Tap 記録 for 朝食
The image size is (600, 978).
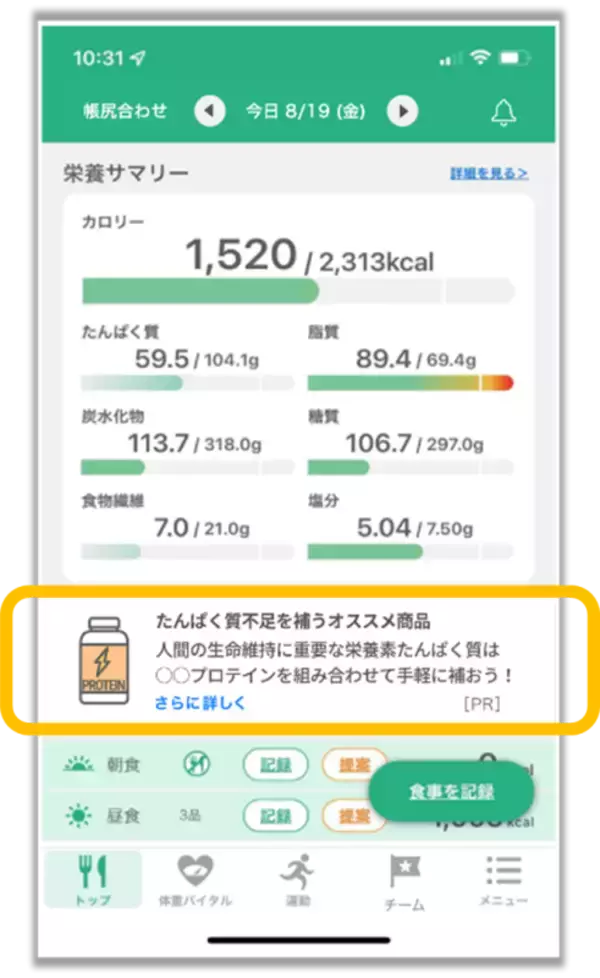tap(276, 765)
